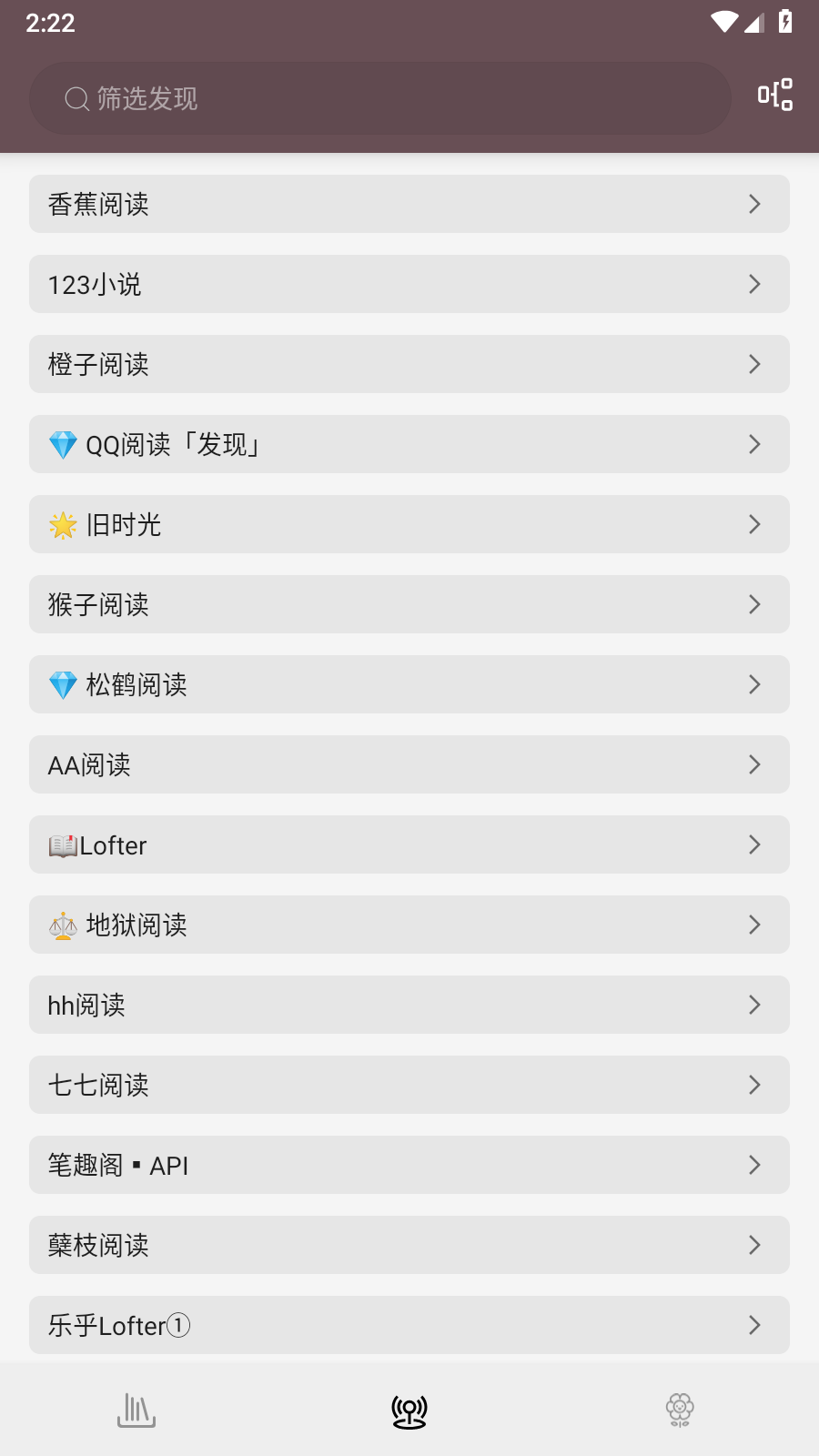
Task: Click the diamond icon beside QQ阅读「发现」
Action: [62, 445]
